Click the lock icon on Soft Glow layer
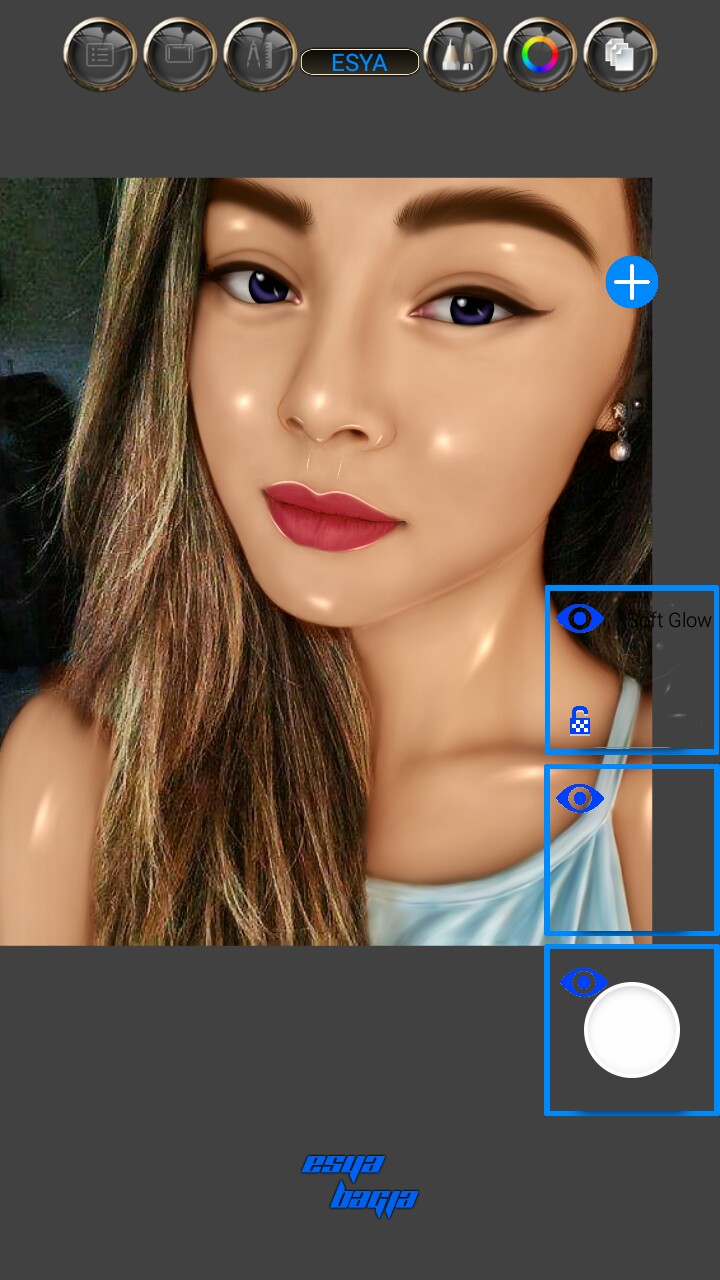 [x=581, y=719]
